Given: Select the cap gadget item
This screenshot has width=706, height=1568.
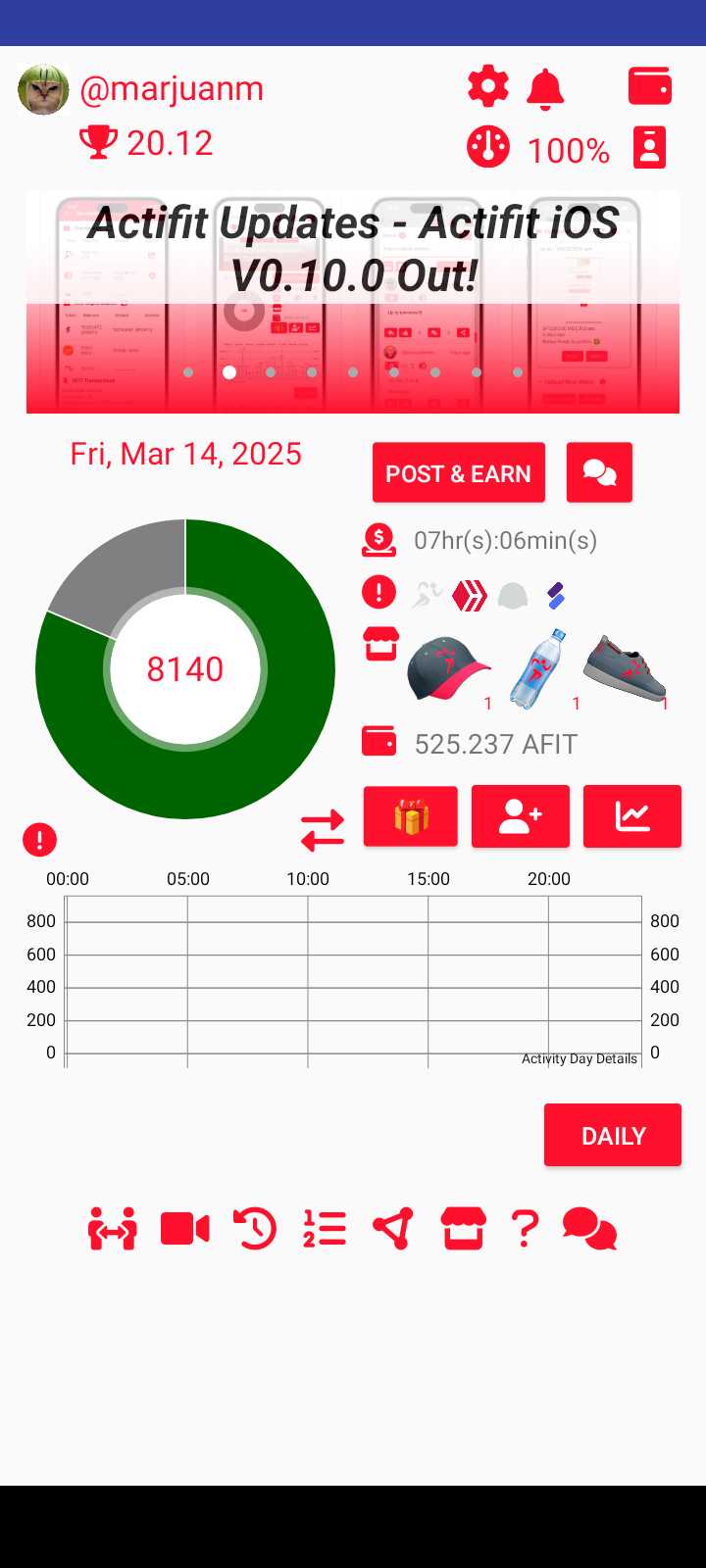Looking at the screenshot, I should [447, 669].
